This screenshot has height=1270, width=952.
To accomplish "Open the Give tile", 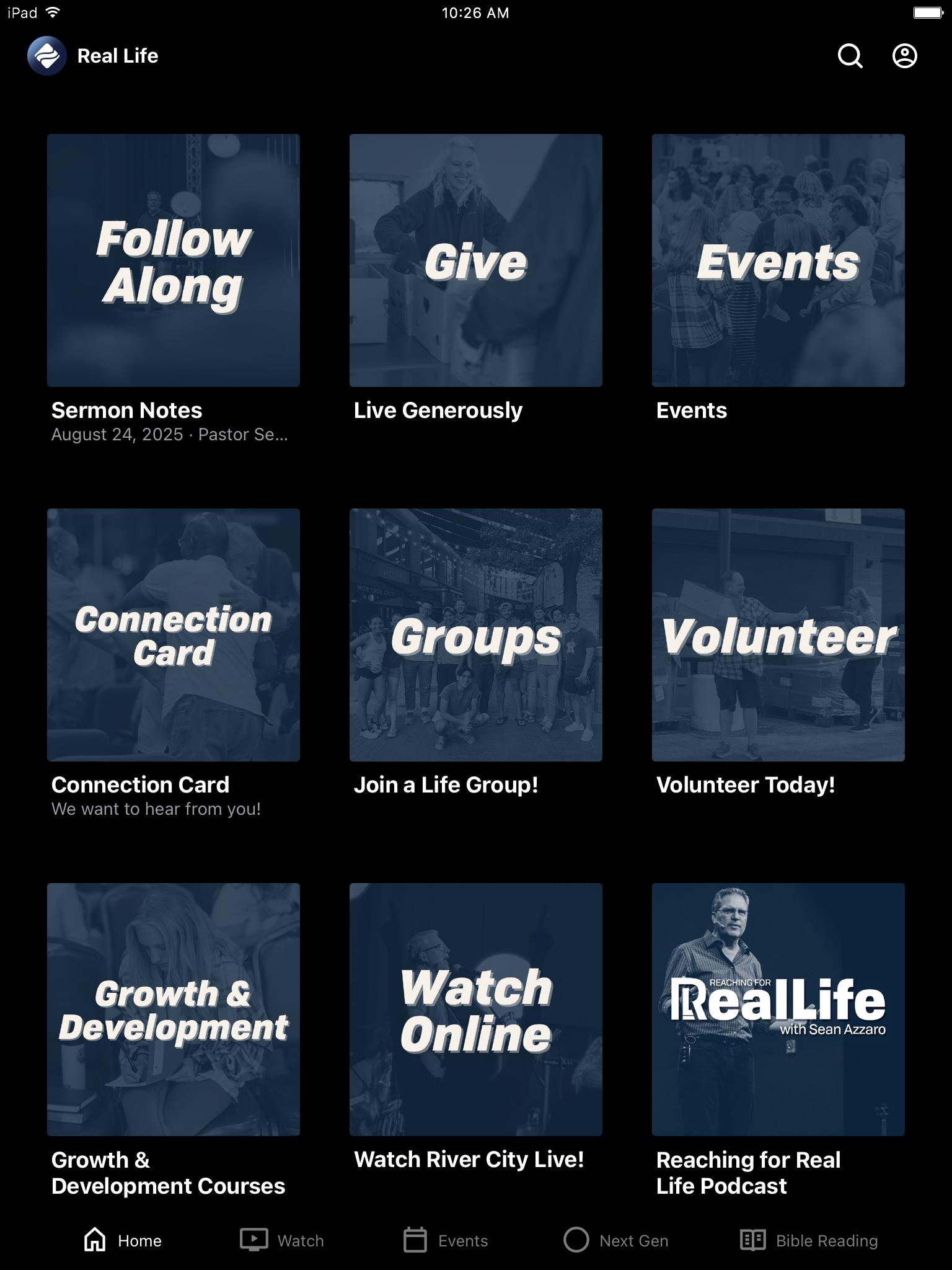I will pos(476,260).
